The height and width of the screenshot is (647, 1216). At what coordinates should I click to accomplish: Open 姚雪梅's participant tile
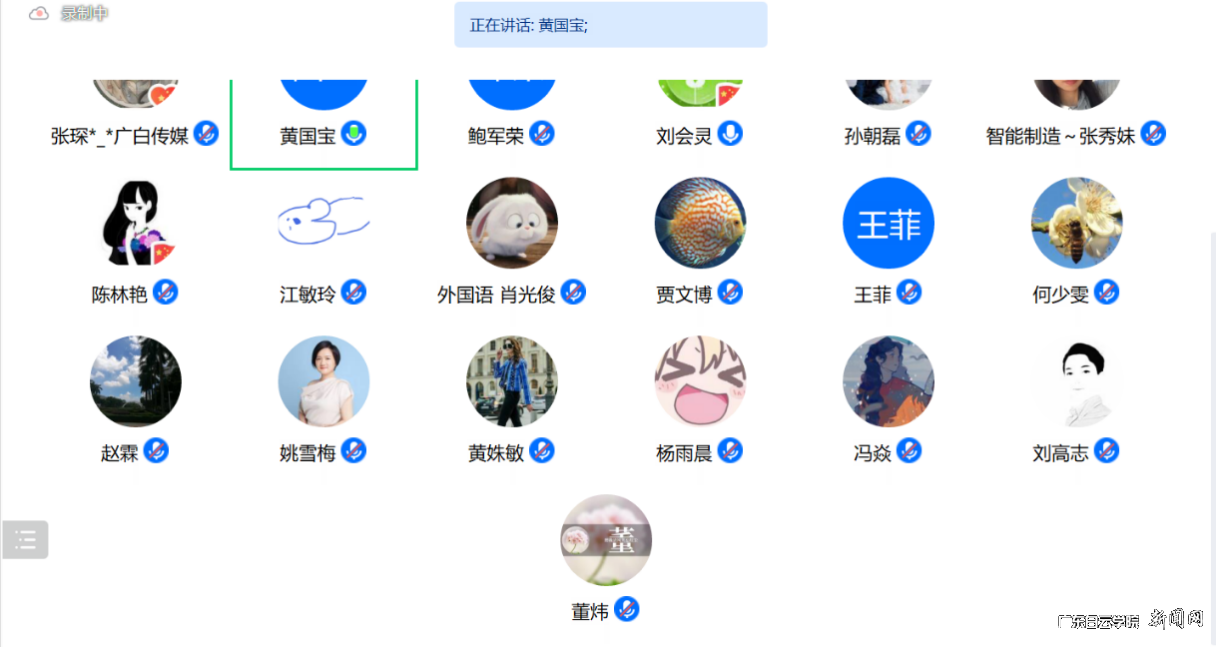[323, 381]
